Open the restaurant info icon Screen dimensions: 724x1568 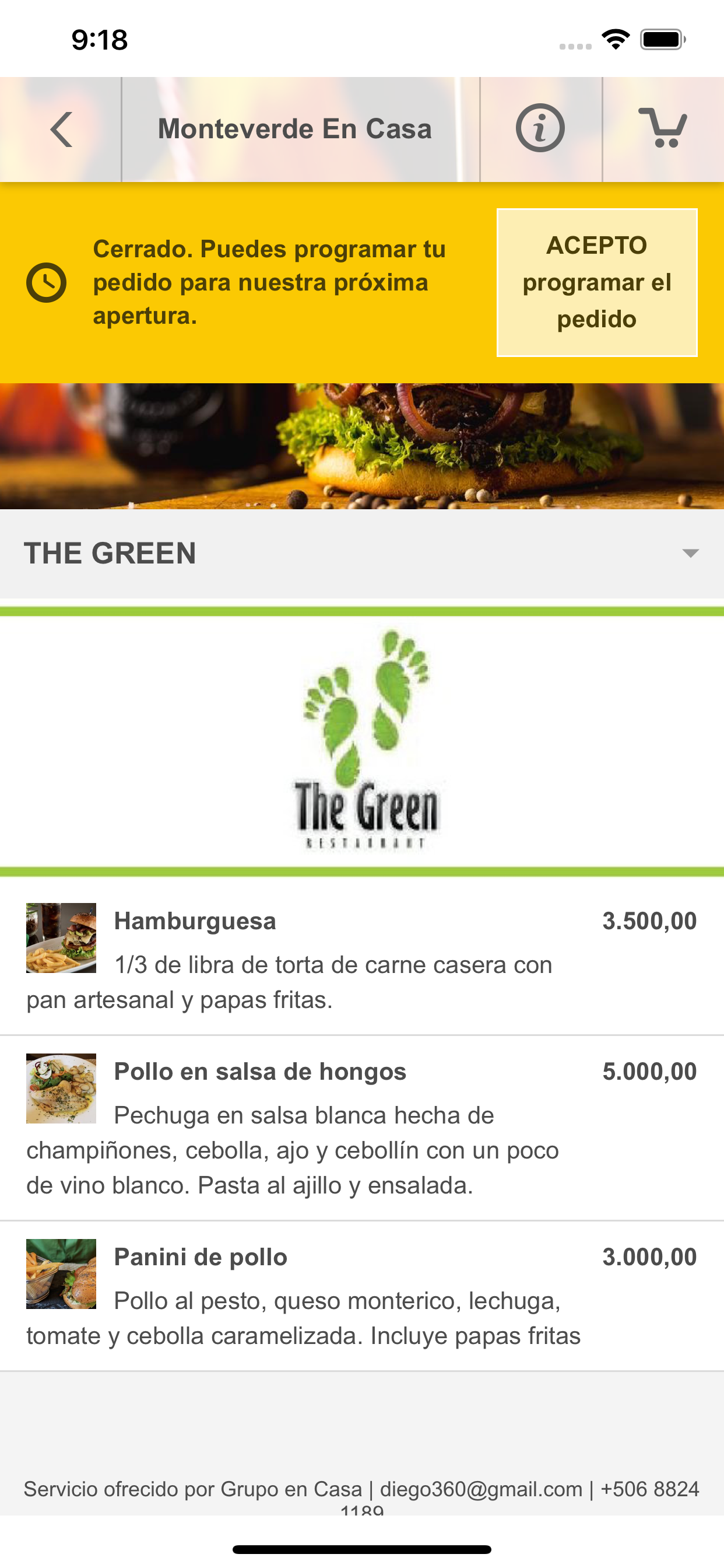pos(540,128)
